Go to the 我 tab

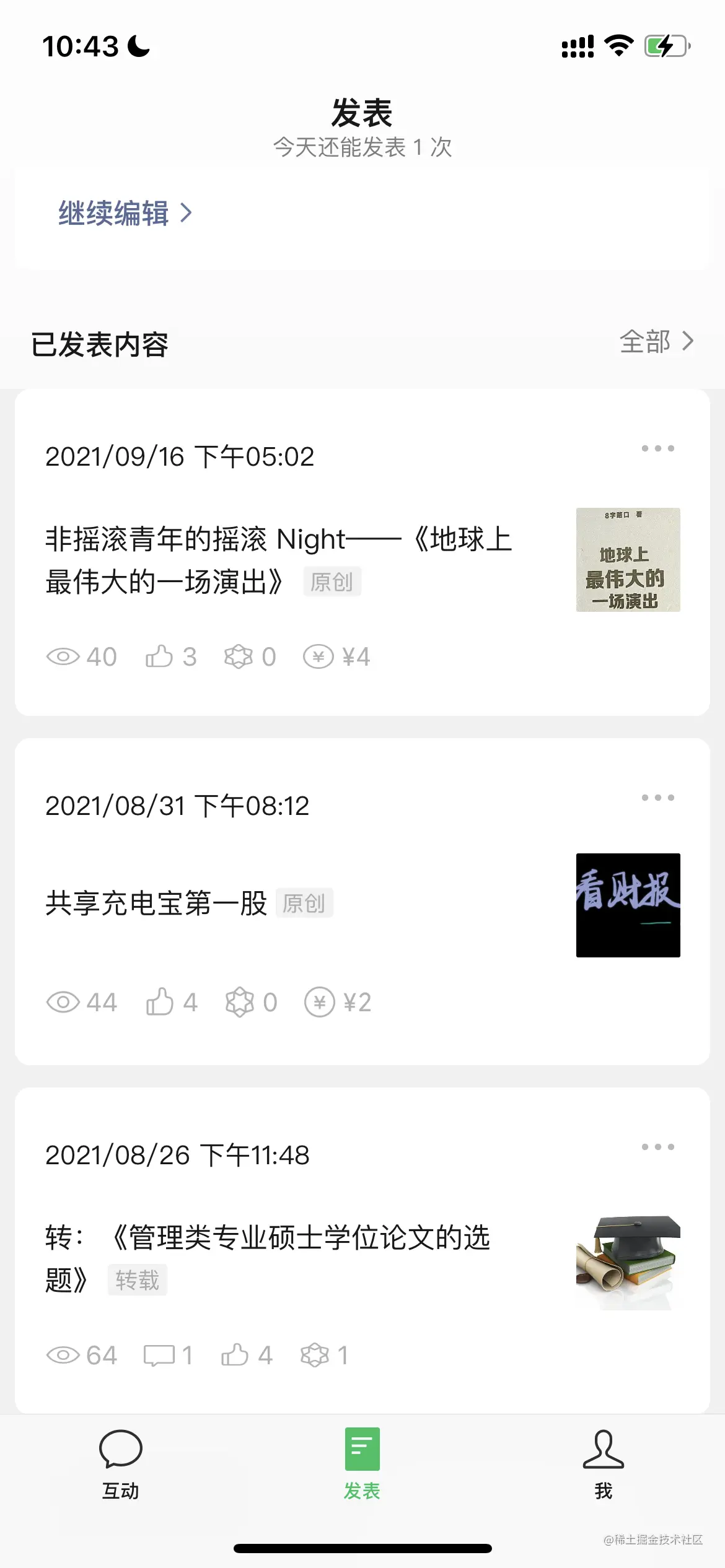[x=604, y=1464]
